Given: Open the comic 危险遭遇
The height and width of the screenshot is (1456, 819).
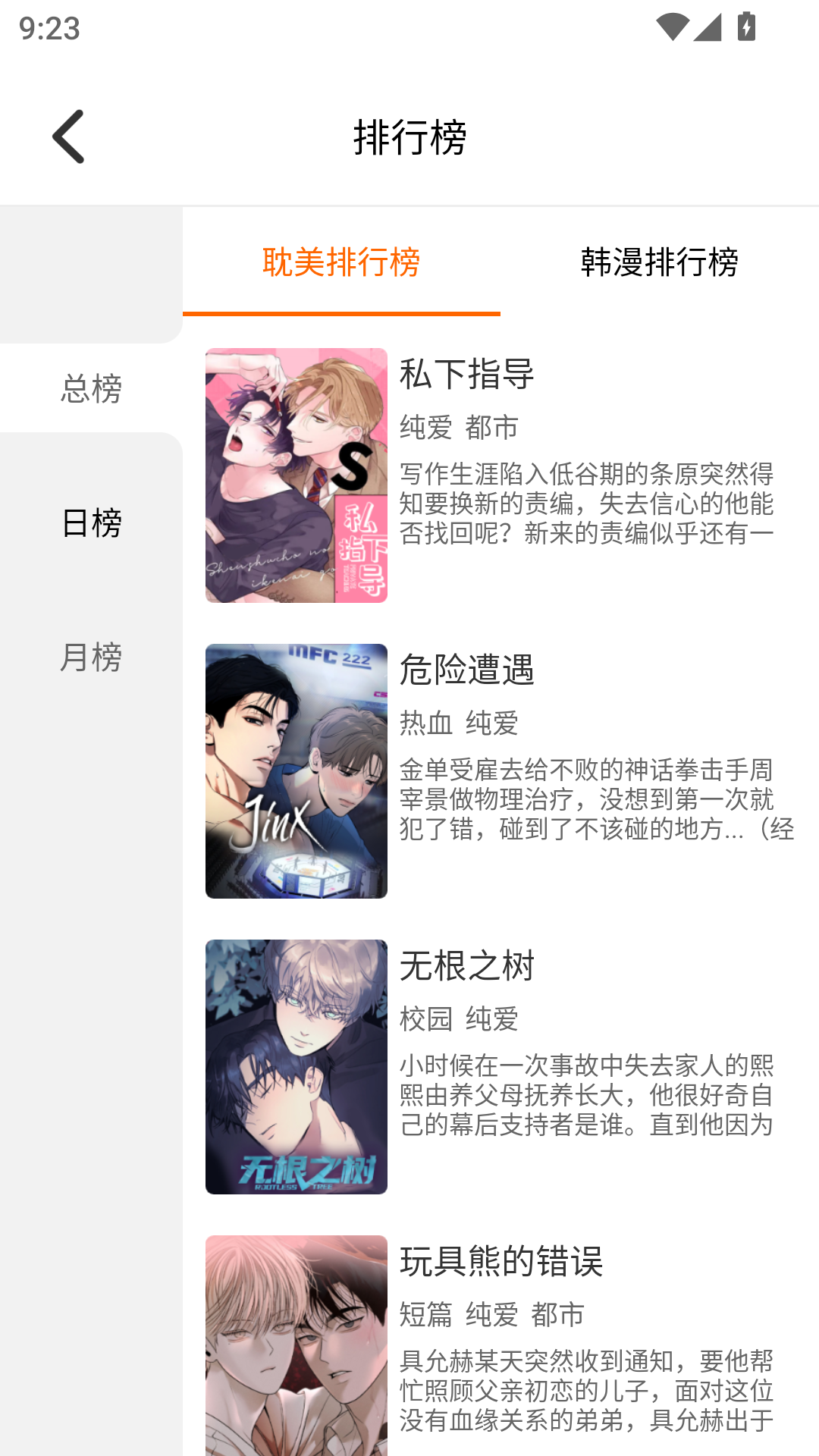Looking at the screenshot, I should 466,672.
